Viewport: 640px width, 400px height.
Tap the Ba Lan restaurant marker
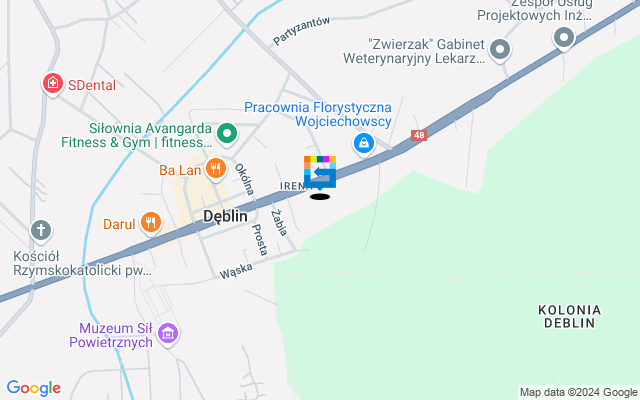tap(214, 169)
